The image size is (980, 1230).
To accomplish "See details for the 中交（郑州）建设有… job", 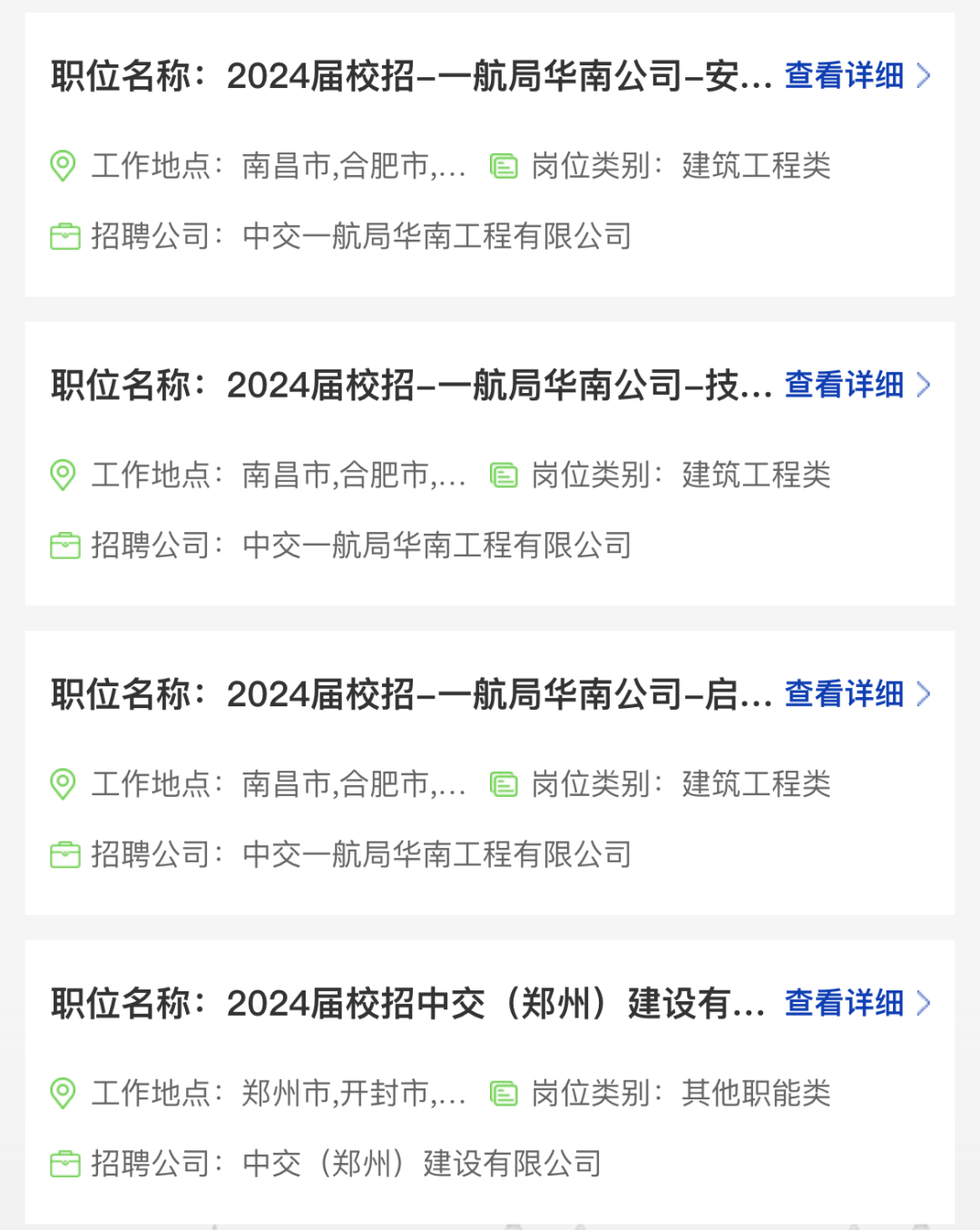I will tap(856, 1003).
